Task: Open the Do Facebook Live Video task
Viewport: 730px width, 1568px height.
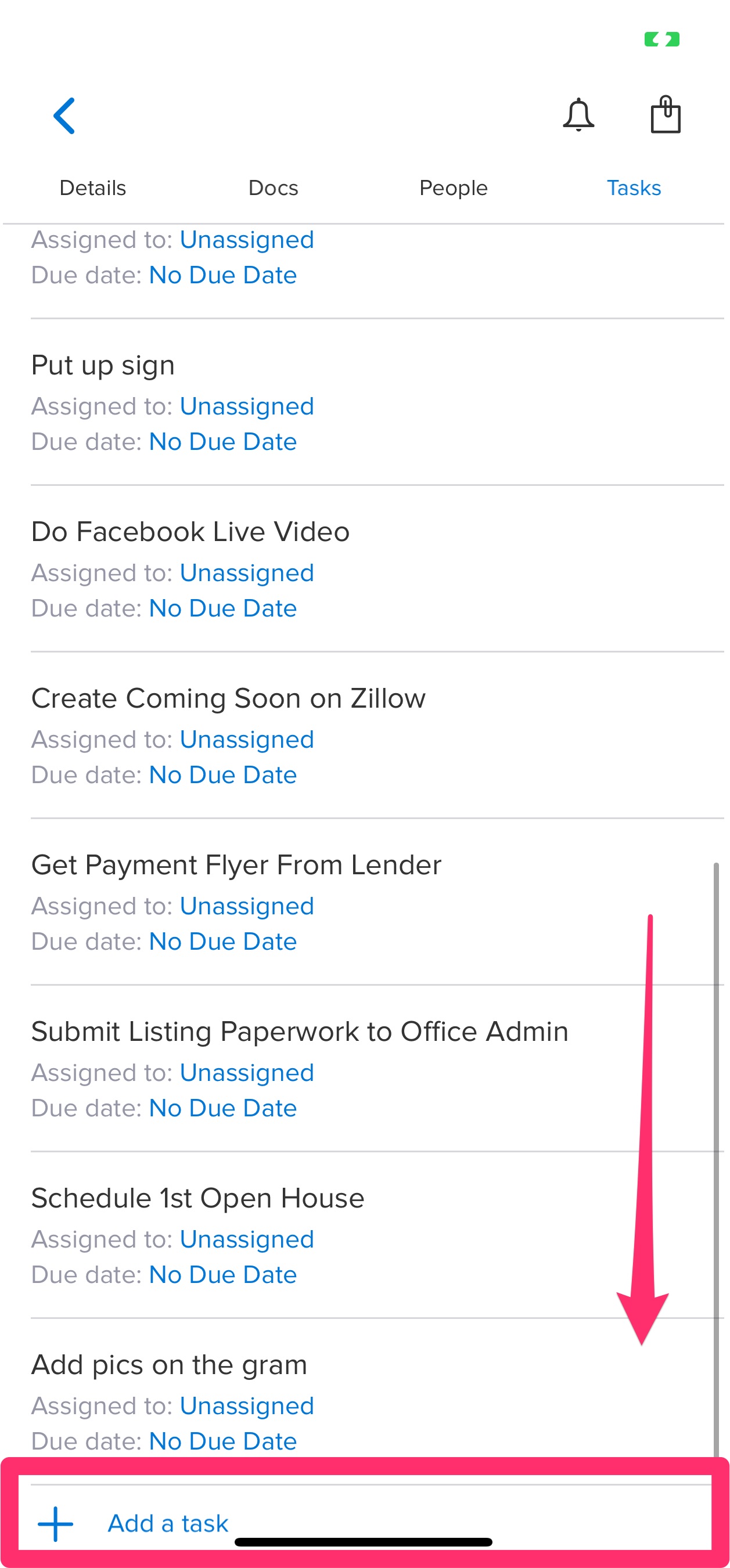Action: 190,531
